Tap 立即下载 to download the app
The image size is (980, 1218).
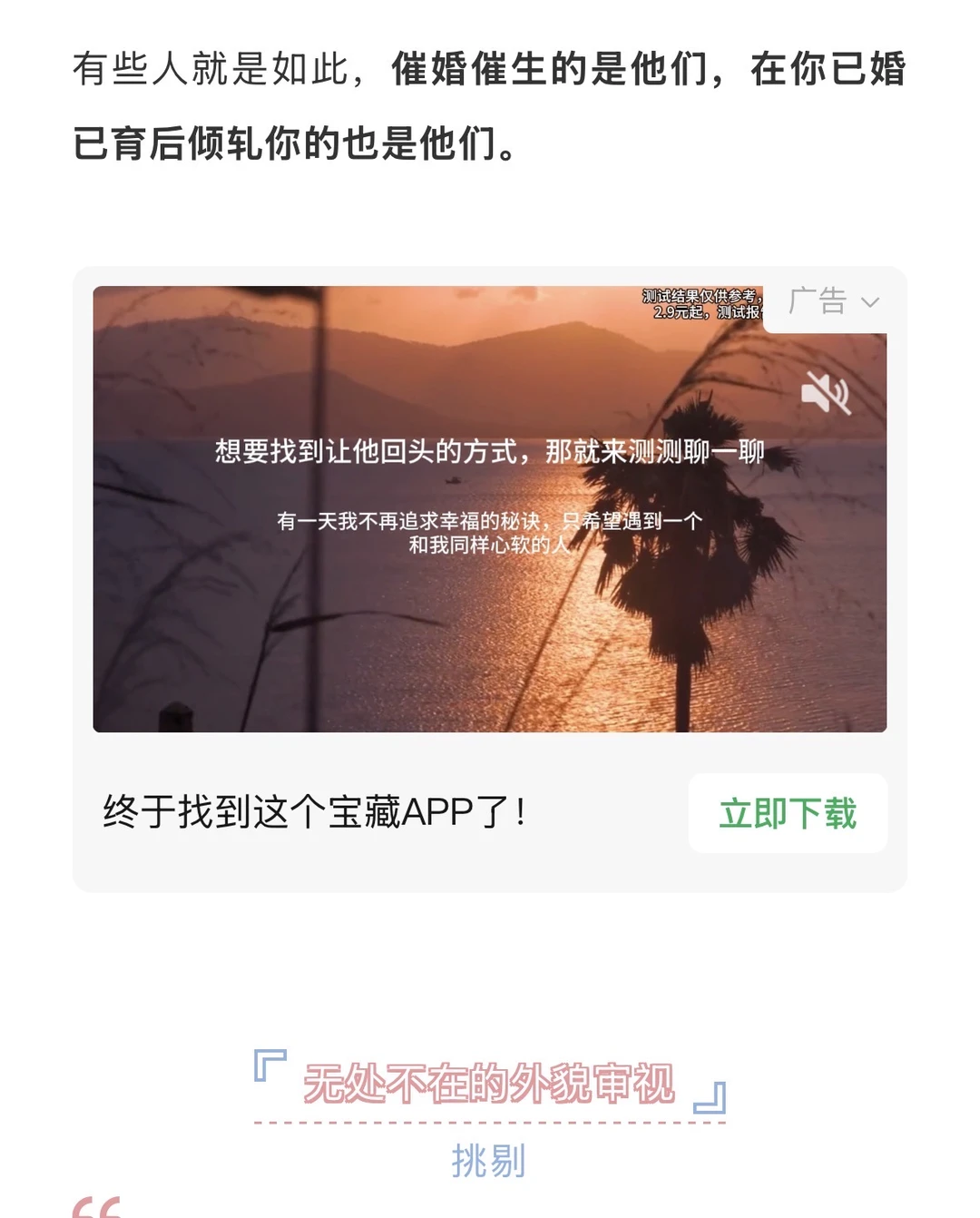click(788, 814)
